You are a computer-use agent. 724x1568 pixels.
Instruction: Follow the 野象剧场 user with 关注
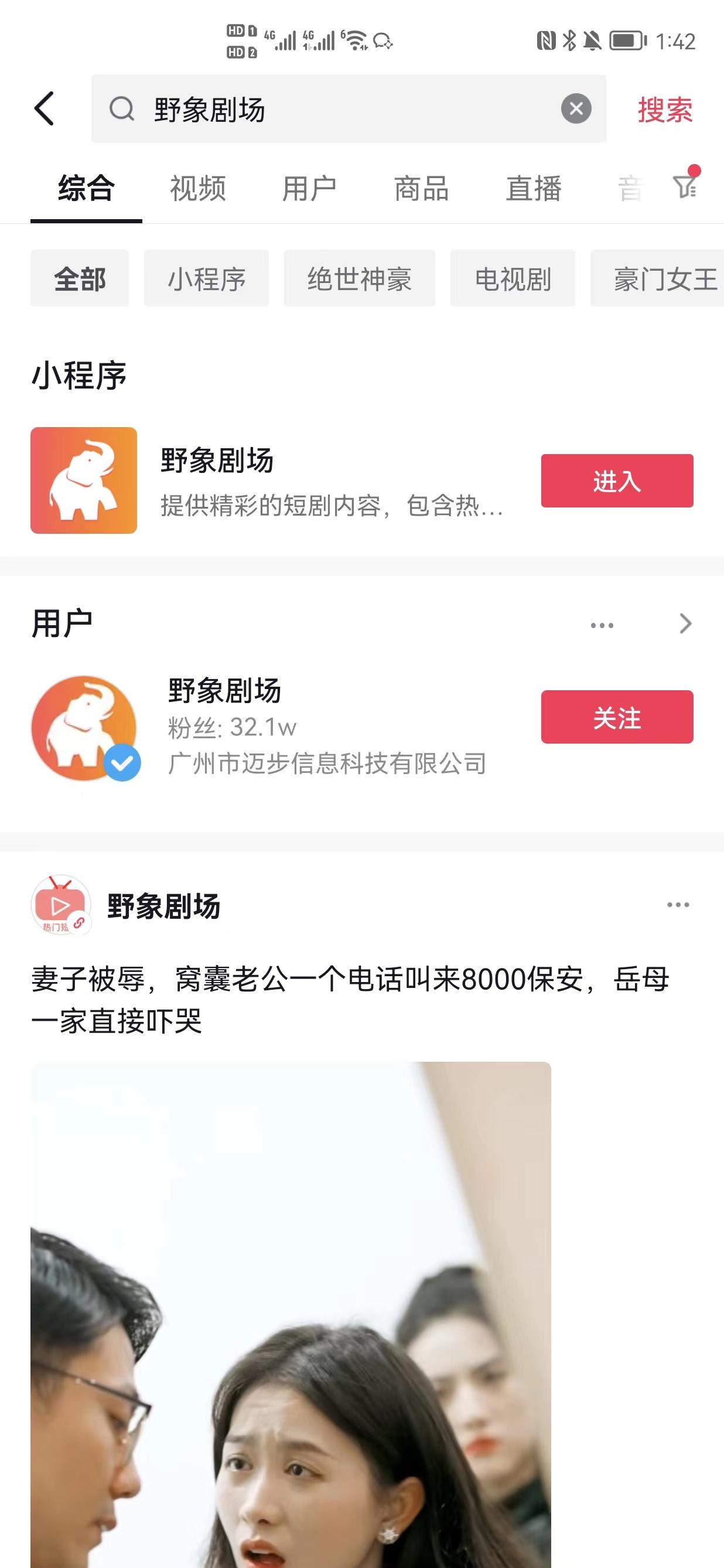coord(616,717)
